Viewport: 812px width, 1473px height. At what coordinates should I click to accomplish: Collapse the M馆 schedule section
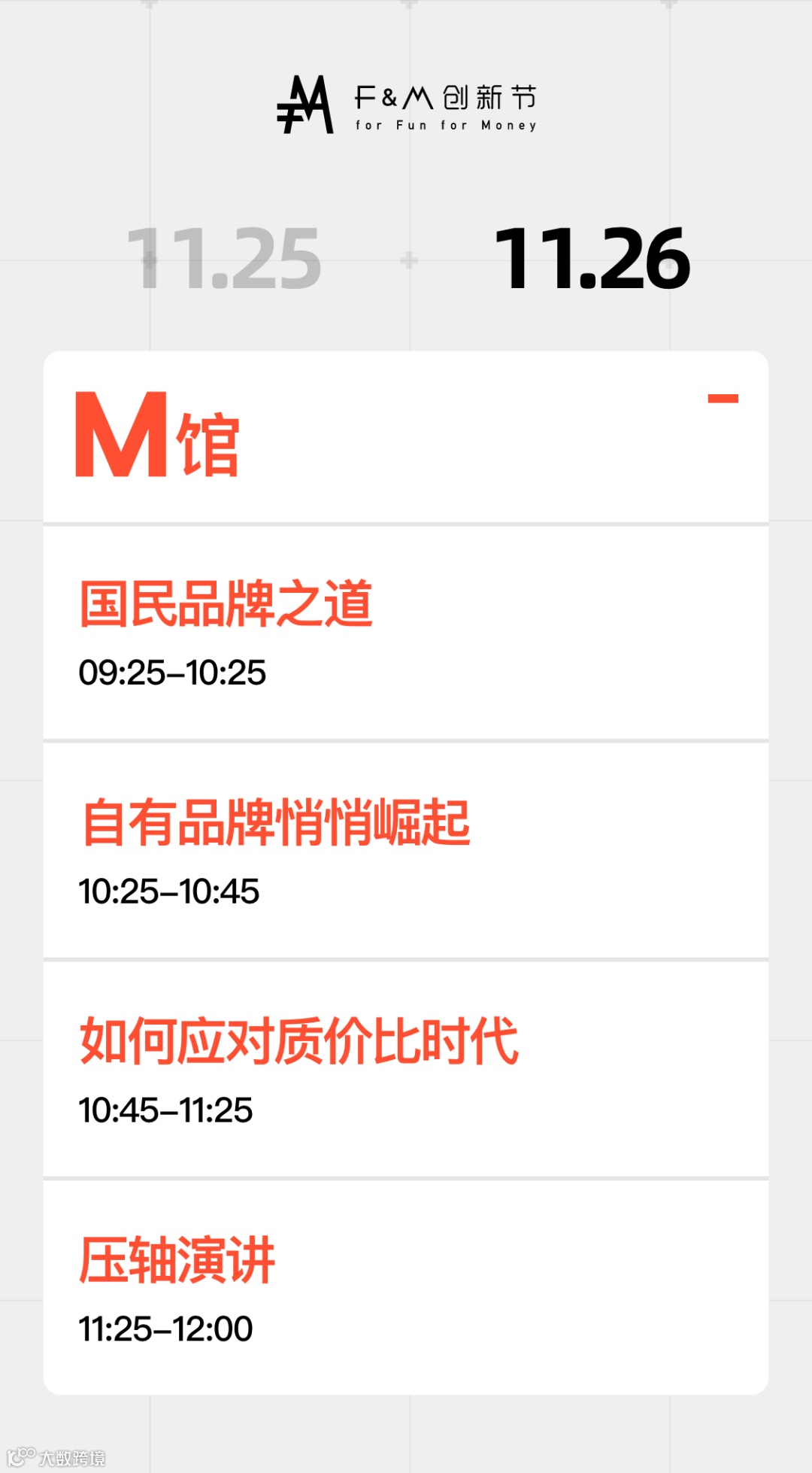(x=723, y=399)
